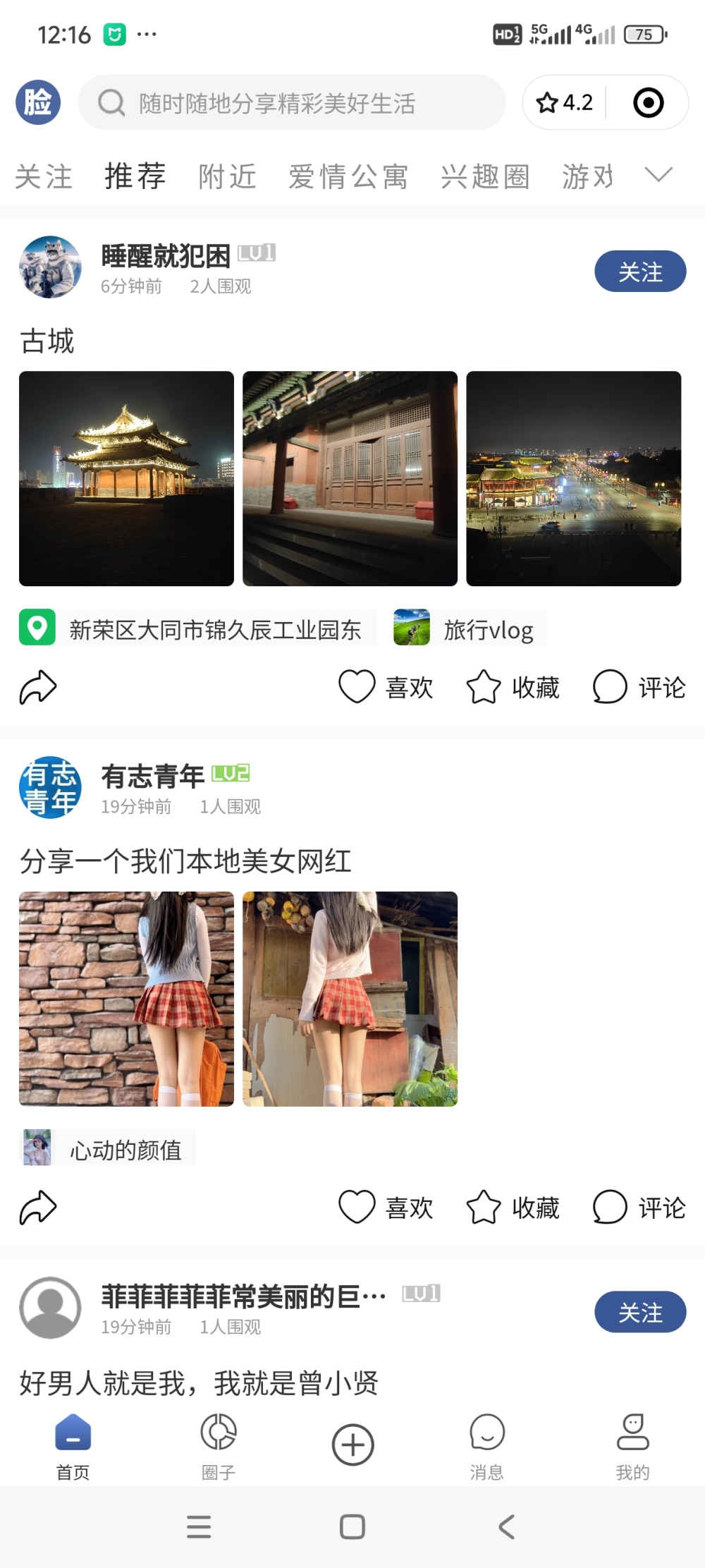Open the first 古城 pavilion photo

126,478
